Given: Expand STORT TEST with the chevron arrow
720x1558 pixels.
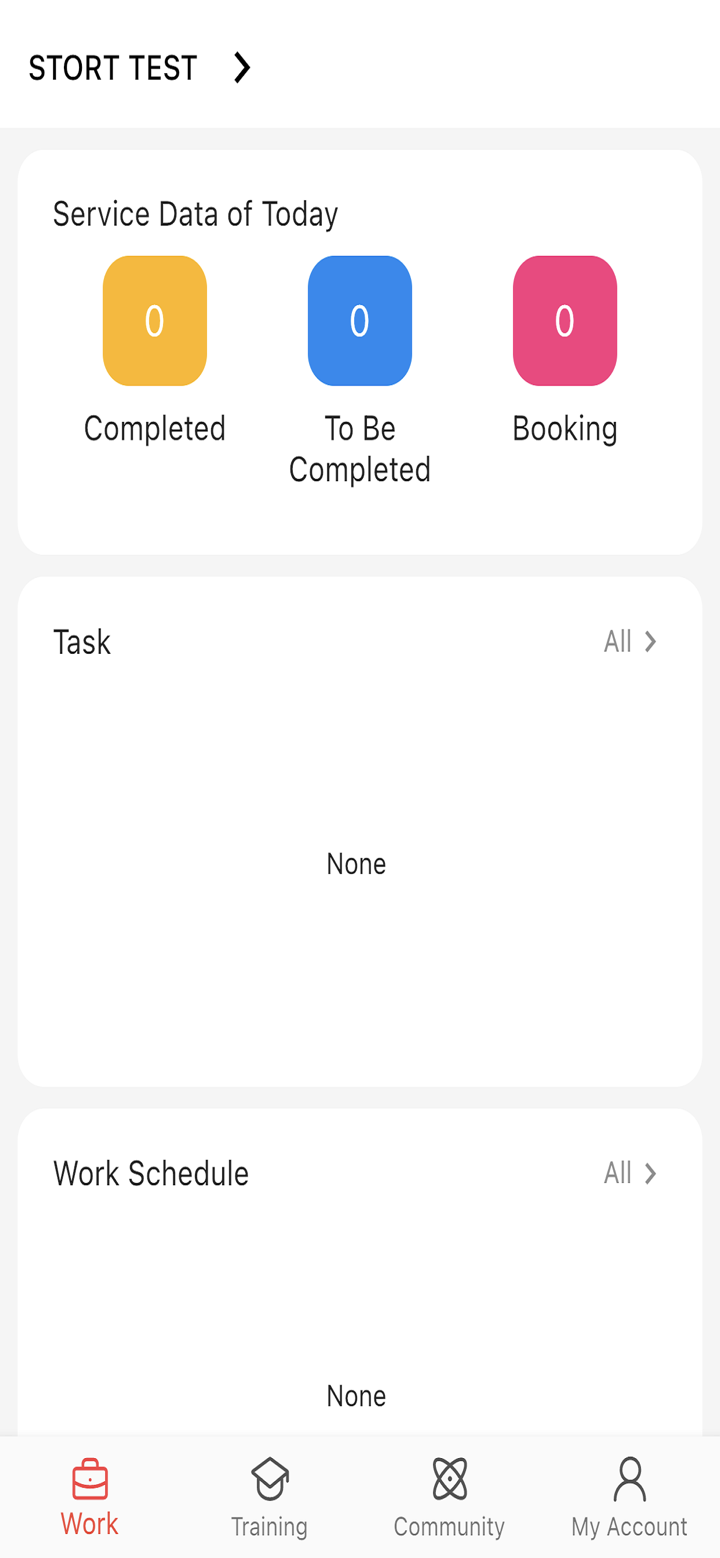Looking at the screenshot, I should tap(240, 67).
